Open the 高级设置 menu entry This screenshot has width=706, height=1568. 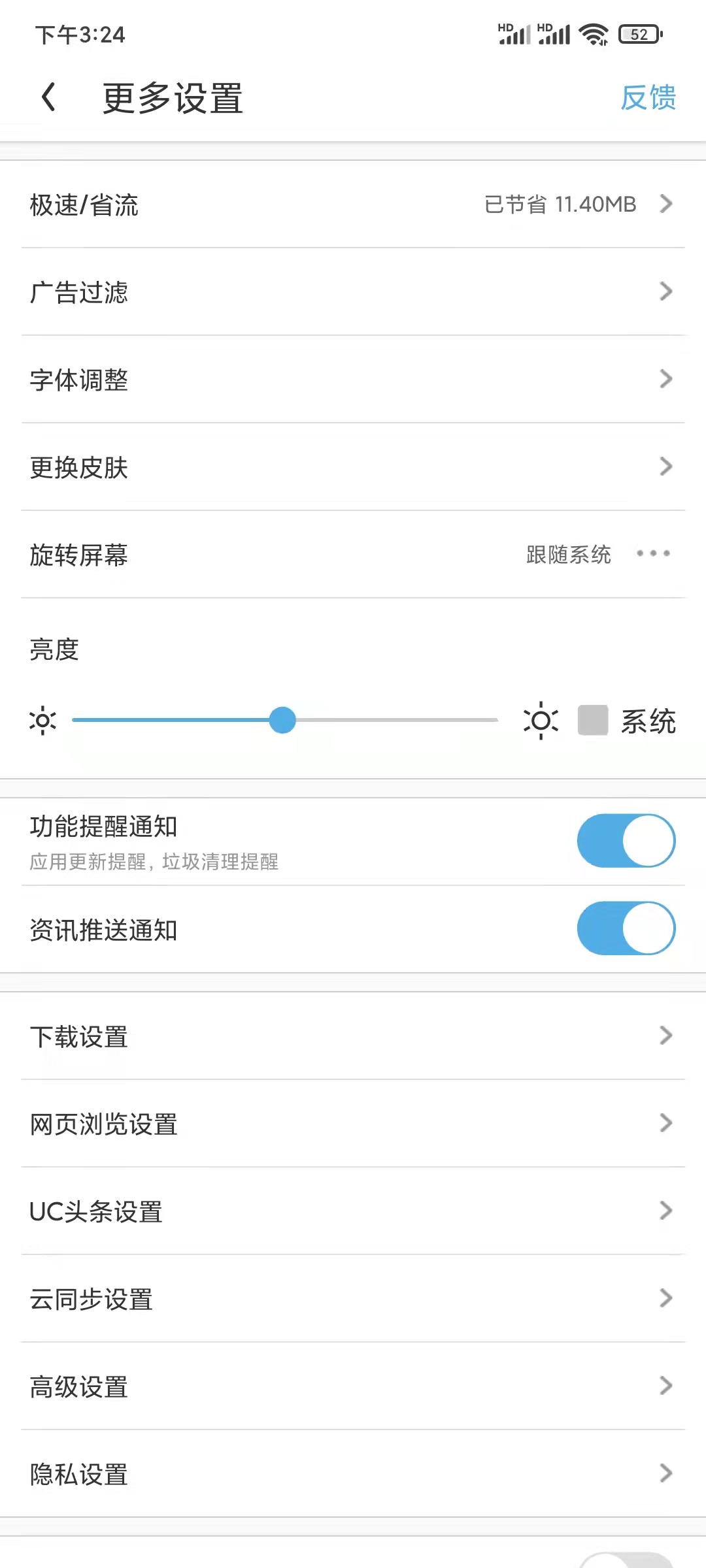[353, 1386]
